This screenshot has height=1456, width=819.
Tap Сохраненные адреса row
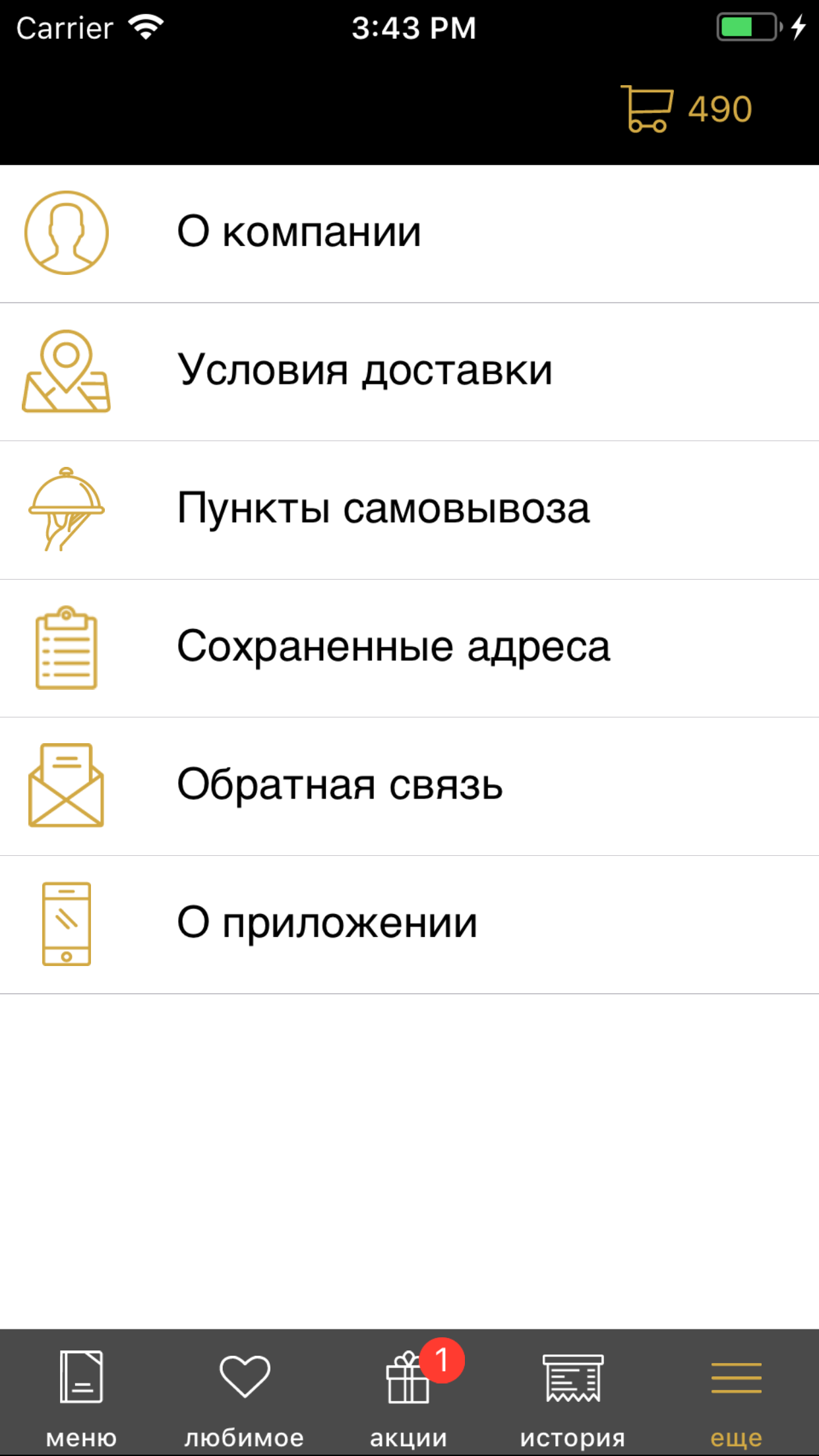pos(393,649)
